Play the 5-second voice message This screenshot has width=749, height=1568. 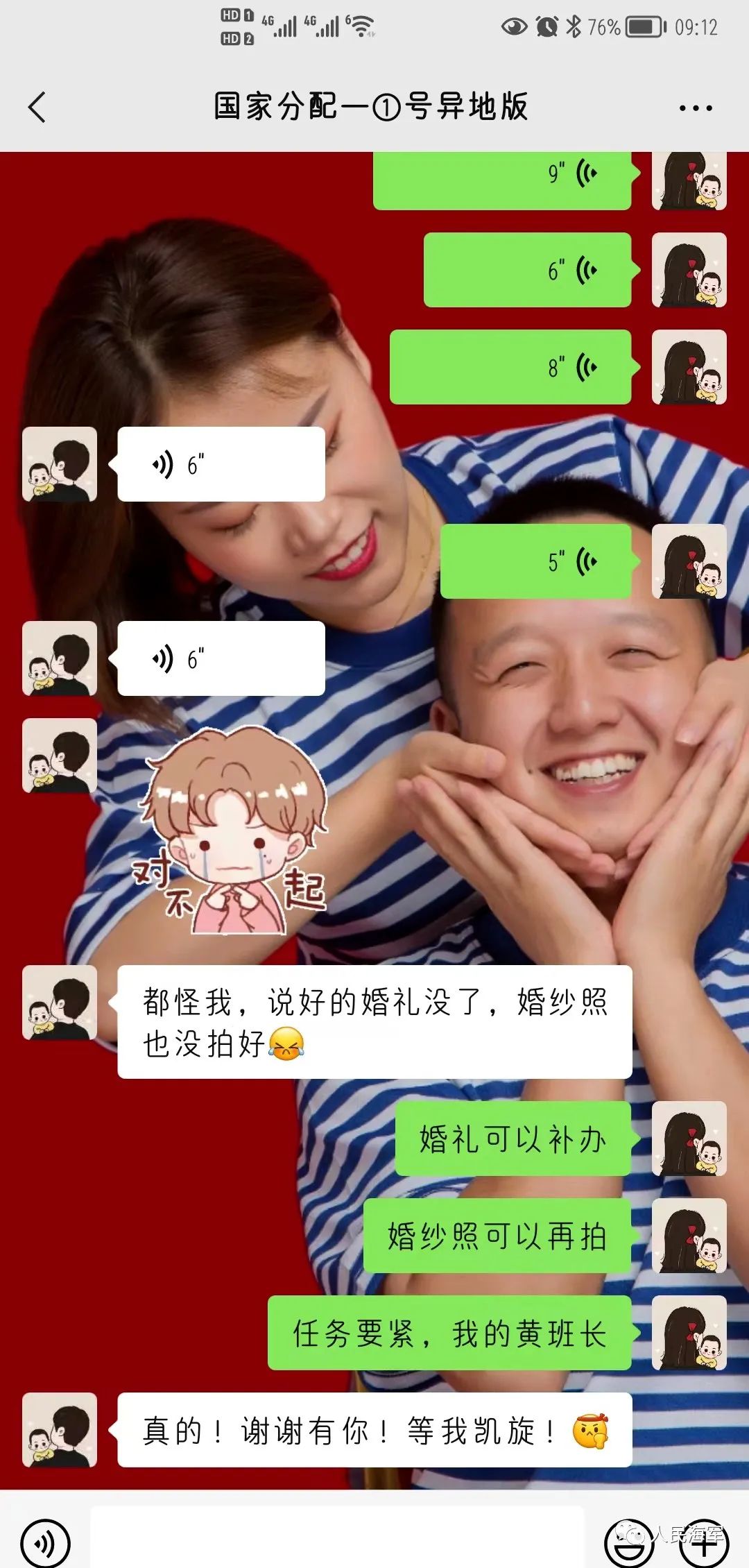535,561
